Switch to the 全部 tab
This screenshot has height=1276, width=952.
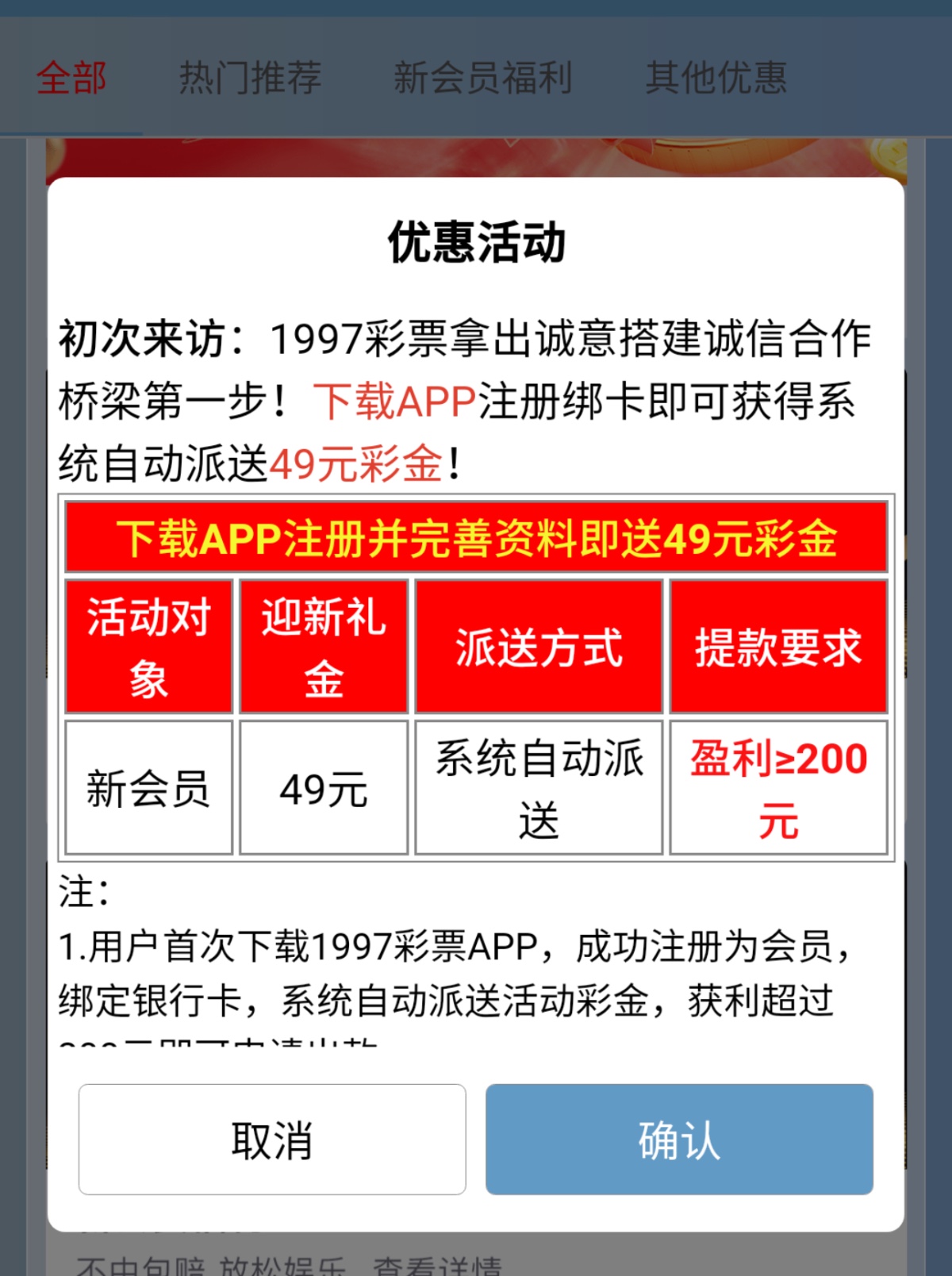click(71, 78)
